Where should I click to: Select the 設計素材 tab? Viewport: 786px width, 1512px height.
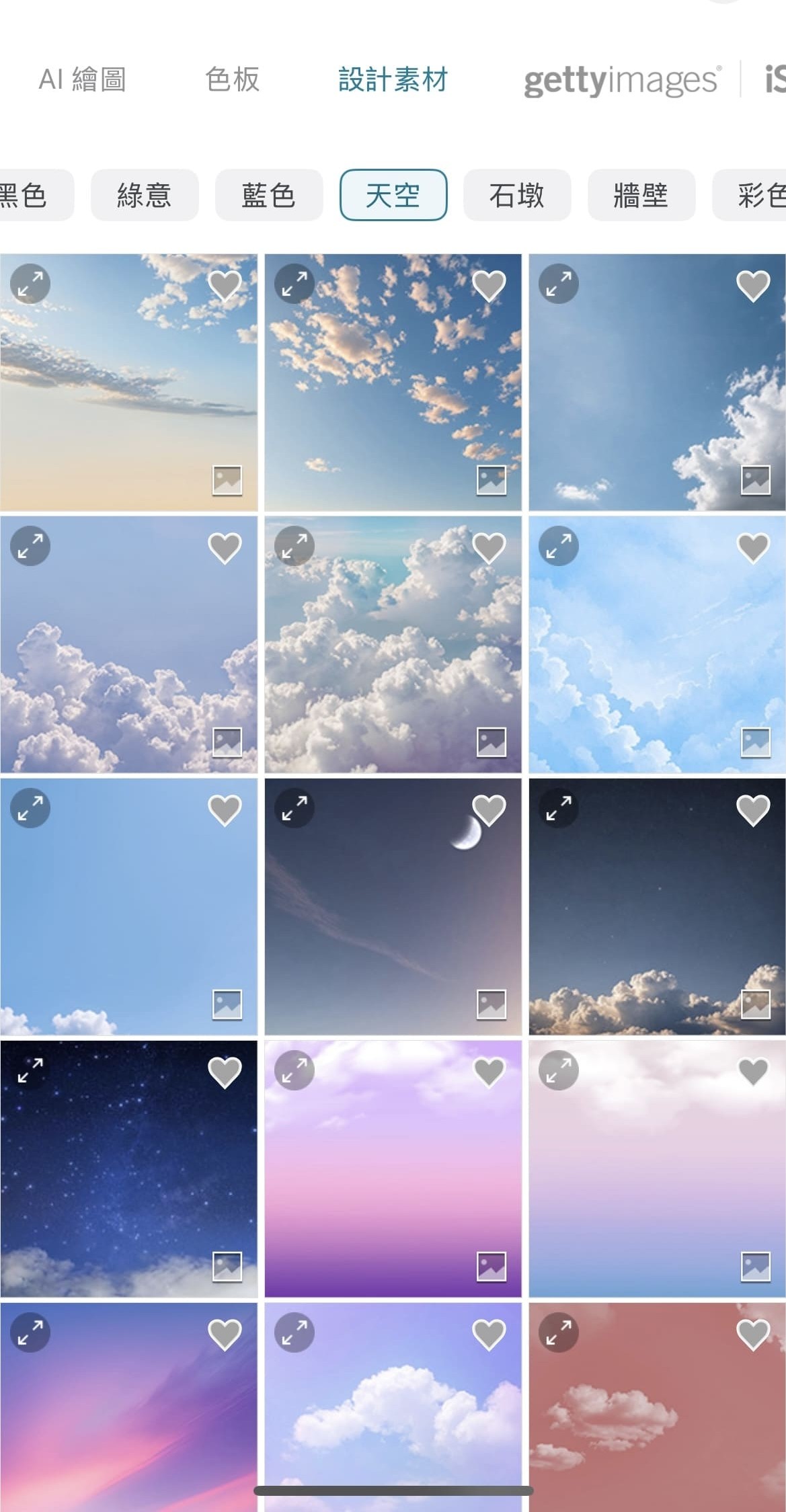(393, 79)
